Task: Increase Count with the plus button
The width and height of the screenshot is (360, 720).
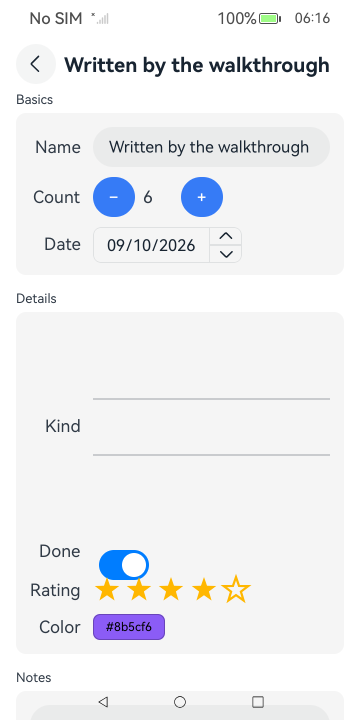Action: (x=202, y=197)
